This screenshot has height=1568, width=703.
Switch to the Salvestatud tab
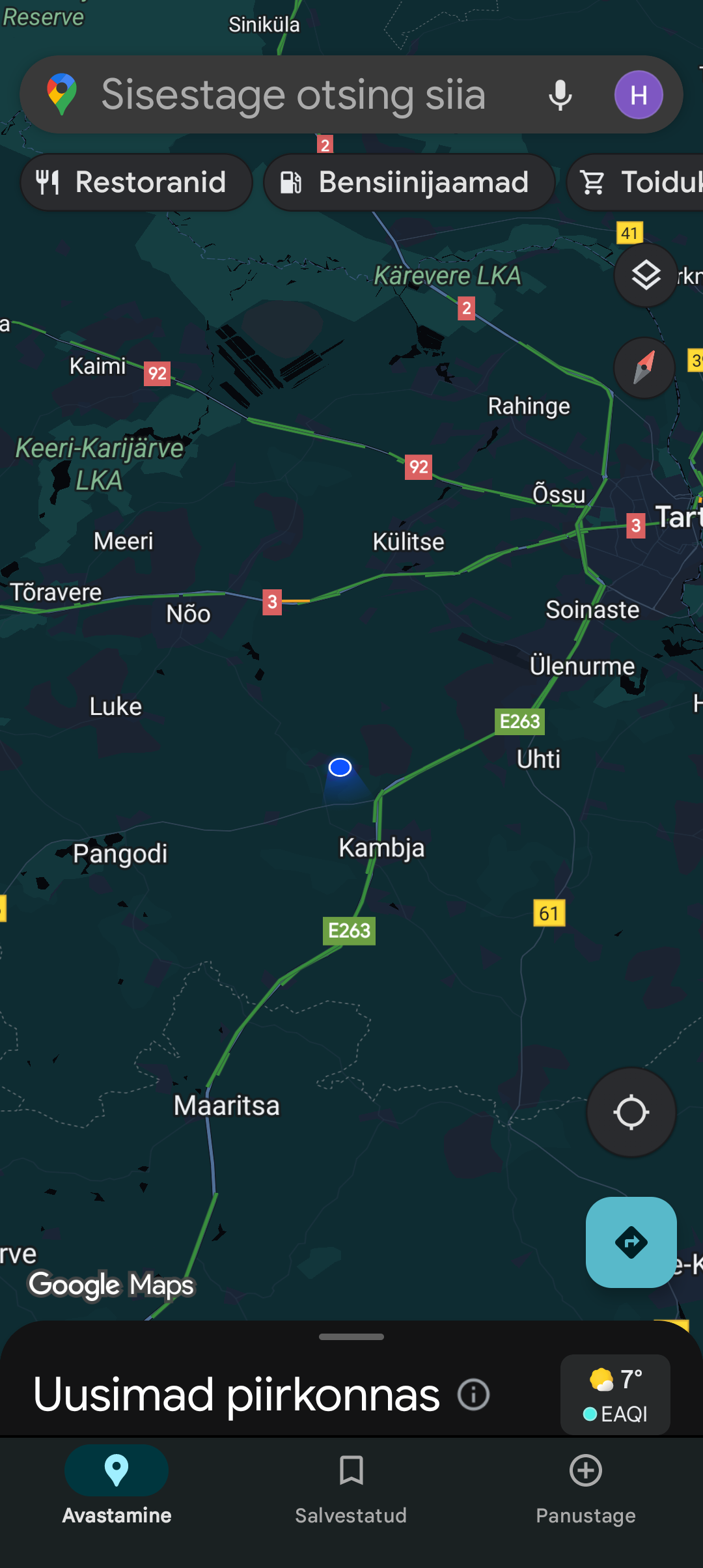point(351,1485)
